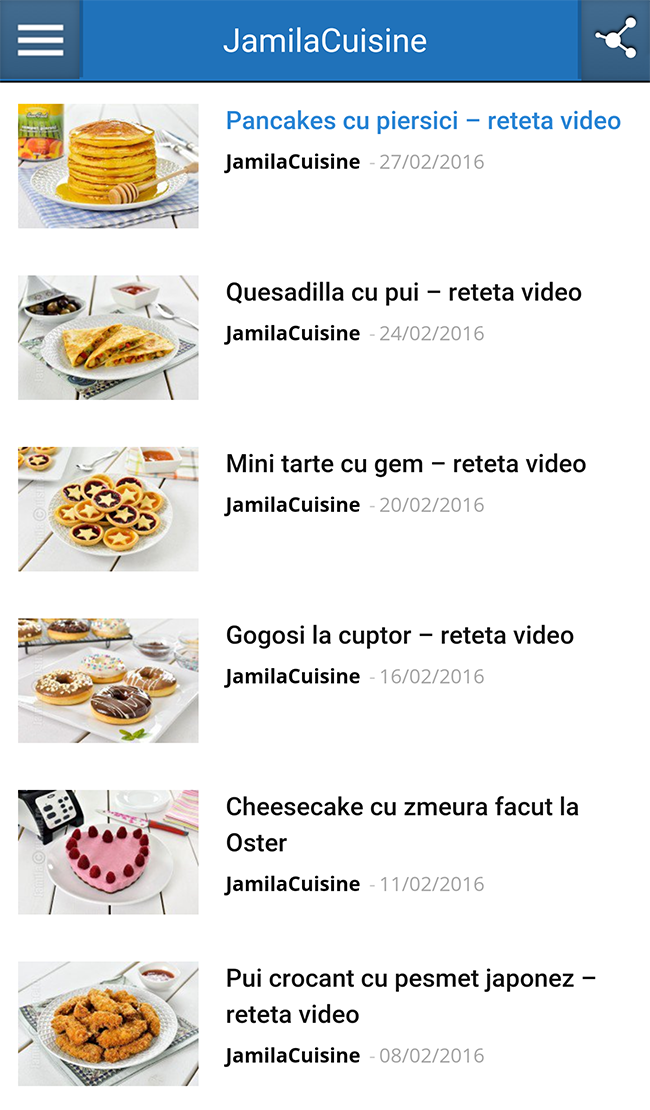Select Pui crocant cu pesmet japonez recipe
Screen dimensions: 650x1110
[x=410, y=996]
